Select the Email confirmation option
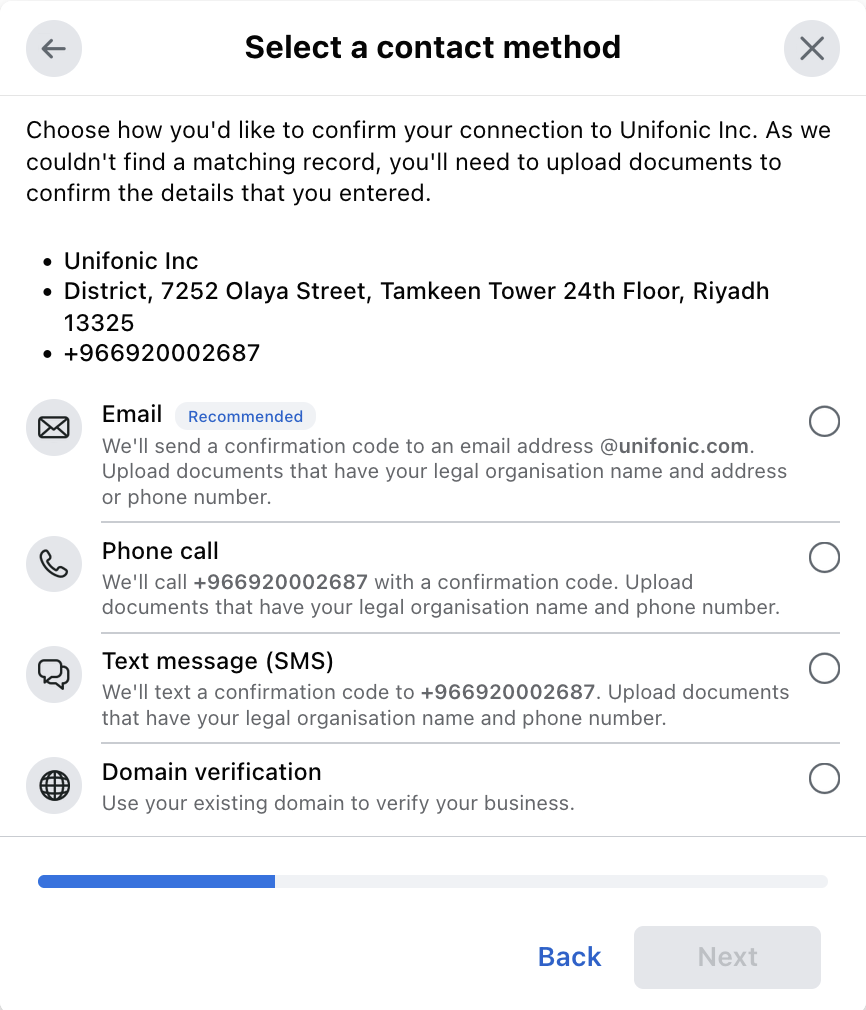Viewport: 866px width, 1010px height. point(824,422)
